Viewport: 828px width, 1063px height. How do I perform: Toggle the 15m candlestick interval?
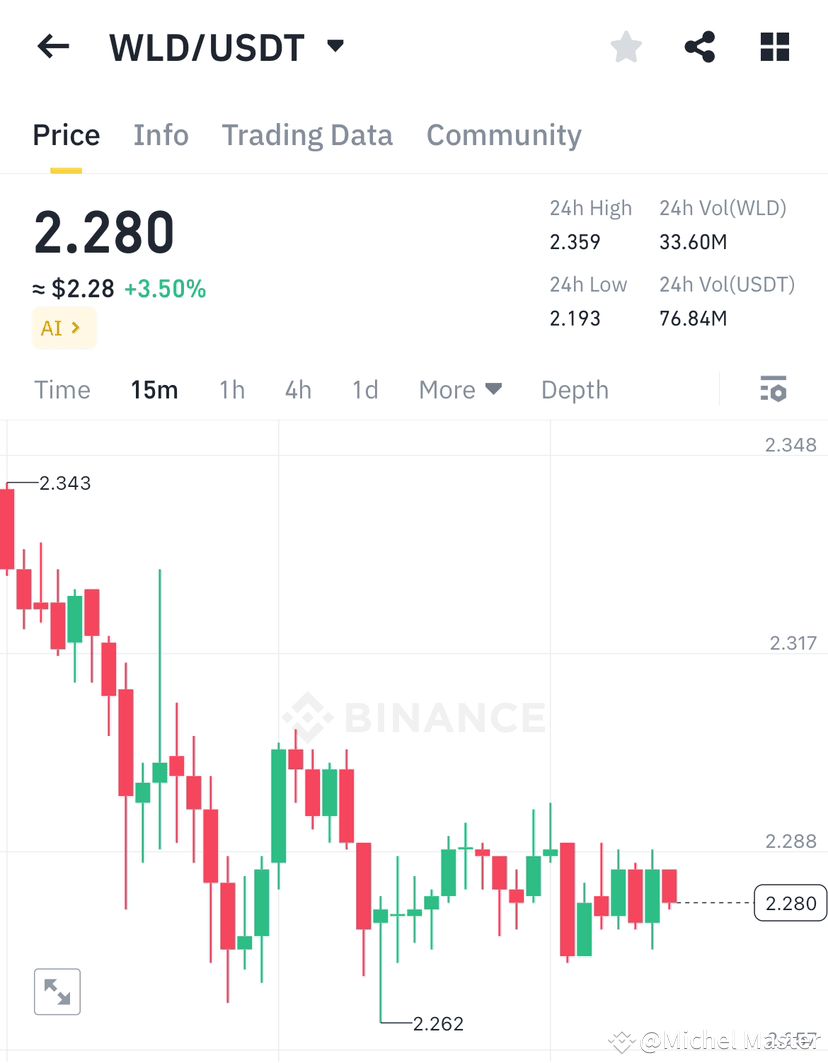pyautogui.click(x=154, y=389)
